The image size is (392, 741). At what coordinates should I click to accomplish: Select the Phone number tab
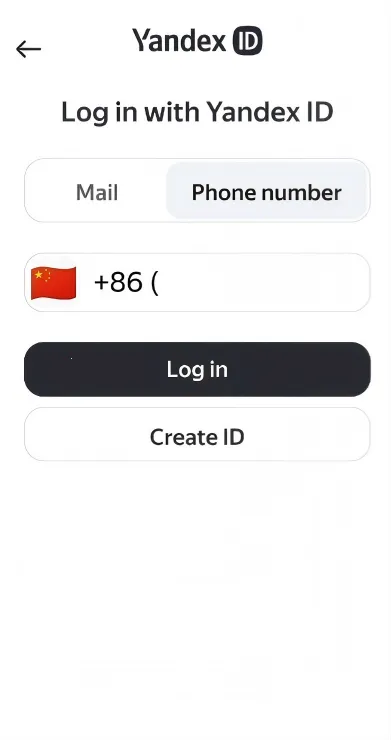click(x=266, y=192)
